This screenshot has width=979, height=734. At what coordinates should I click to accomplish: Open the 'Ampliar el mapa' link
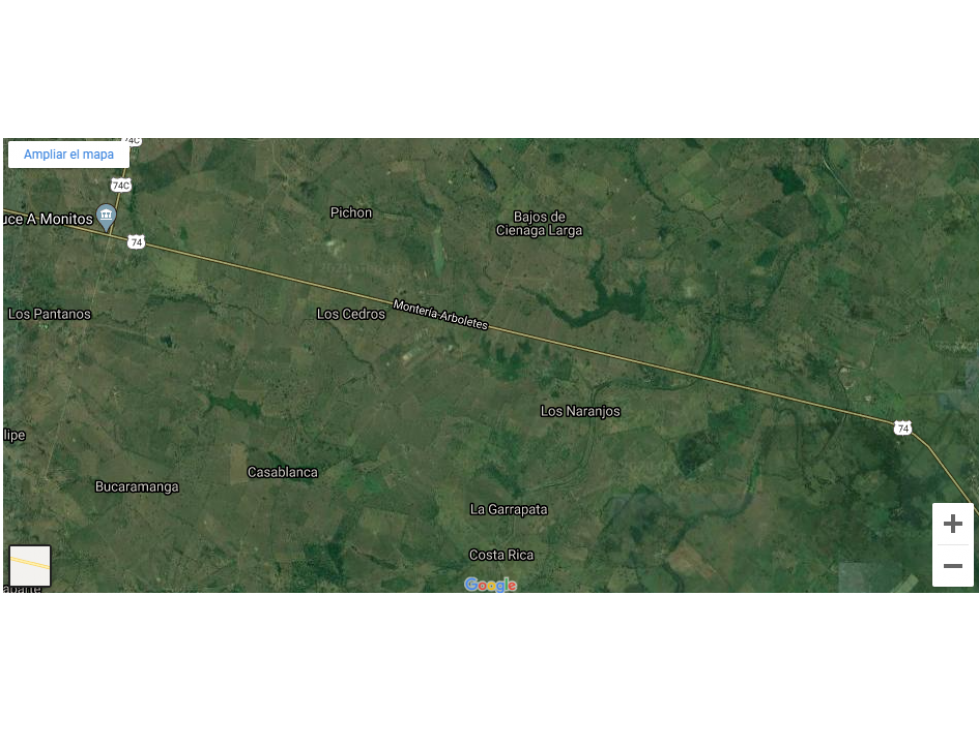69,155
